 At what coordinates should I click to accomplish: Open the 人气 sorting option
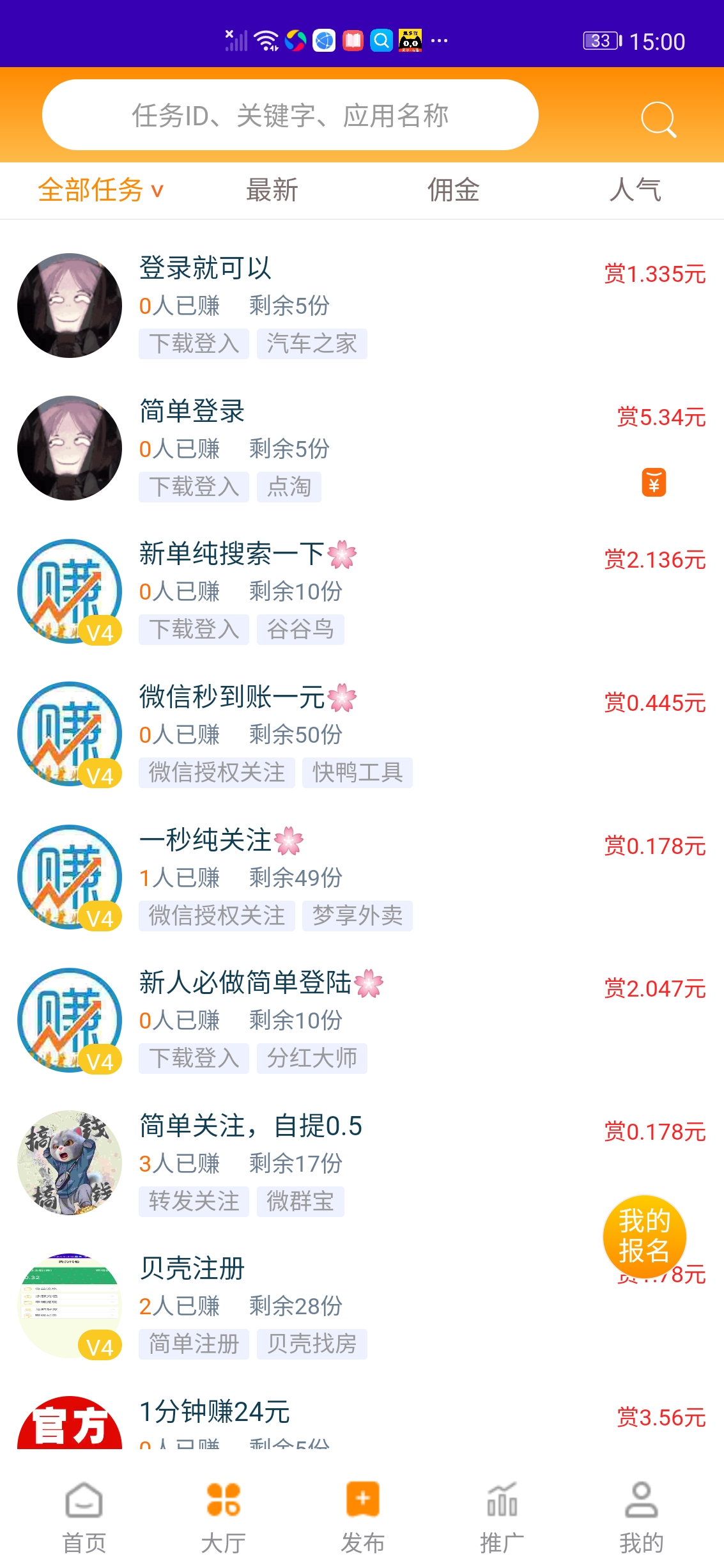point(635,190)
